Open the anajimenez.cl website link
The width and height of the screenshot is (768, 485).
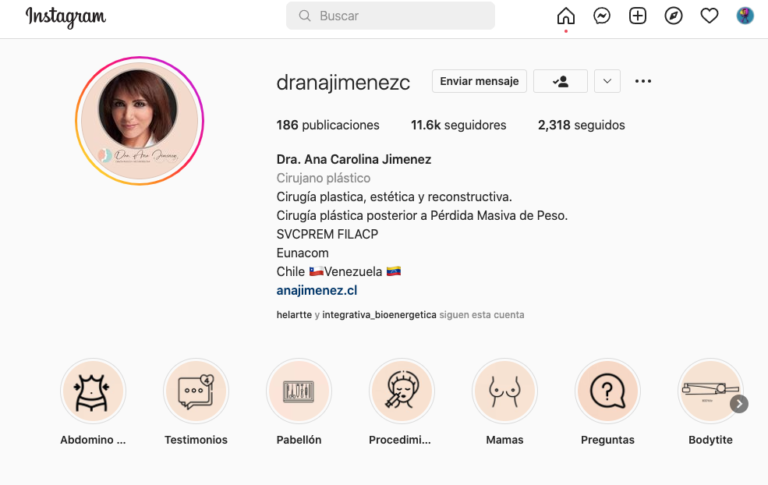click(x=316, y=290)
